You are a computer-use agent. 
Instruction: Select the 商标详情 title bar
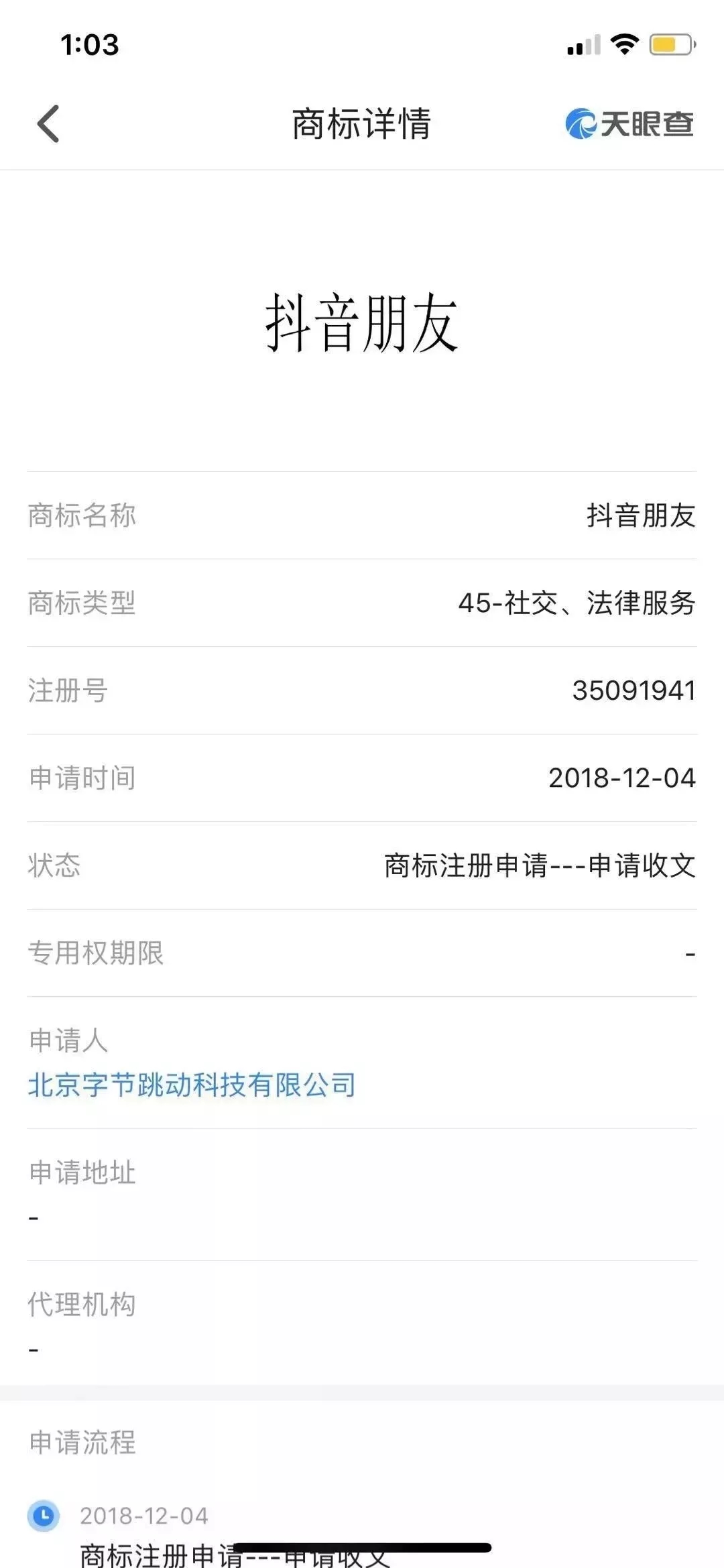(362, 124)
